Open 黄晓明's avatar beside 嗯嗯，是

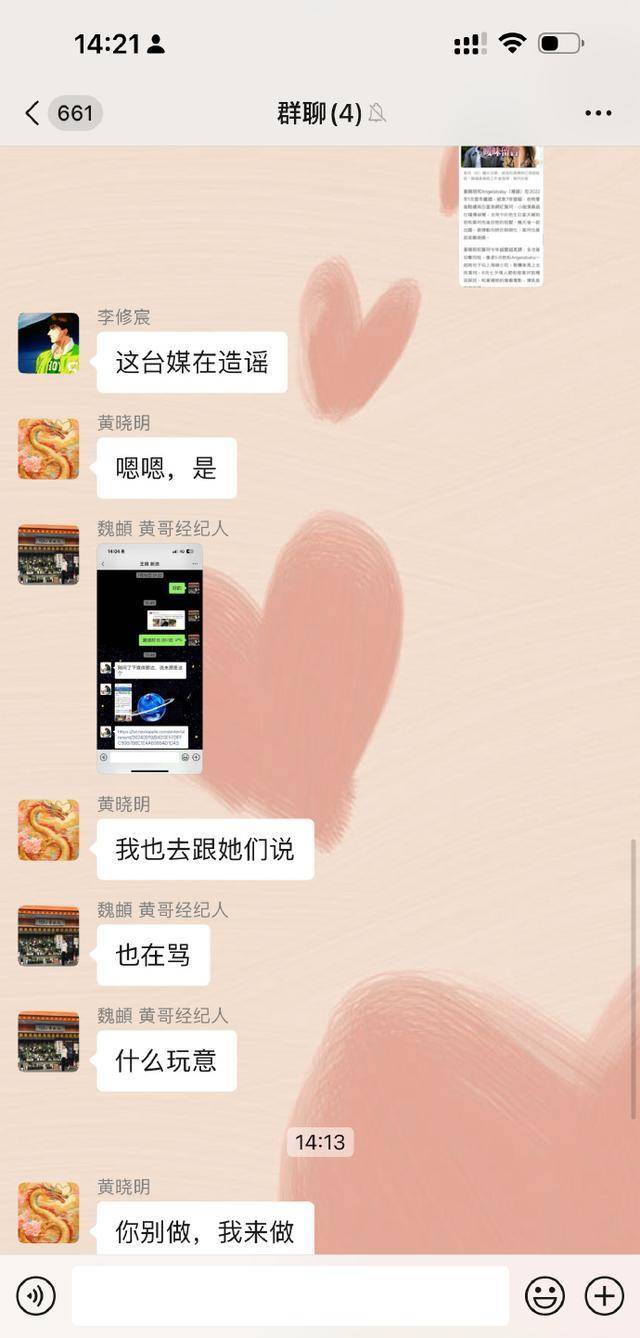[48, 449]
